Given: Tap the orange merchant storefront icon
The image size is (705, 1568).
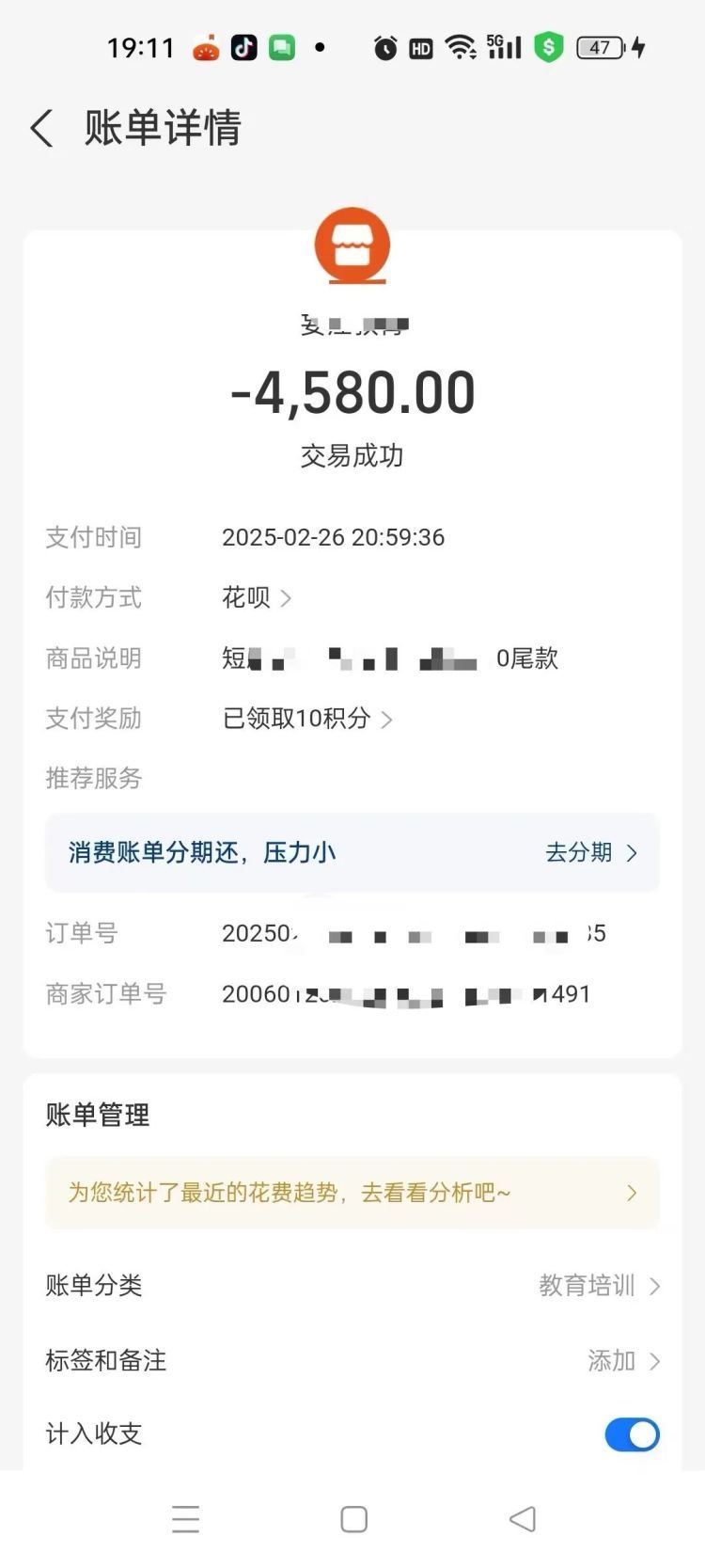Looking at the screenshot, I should pyautogui.click(x=352, y=245).
